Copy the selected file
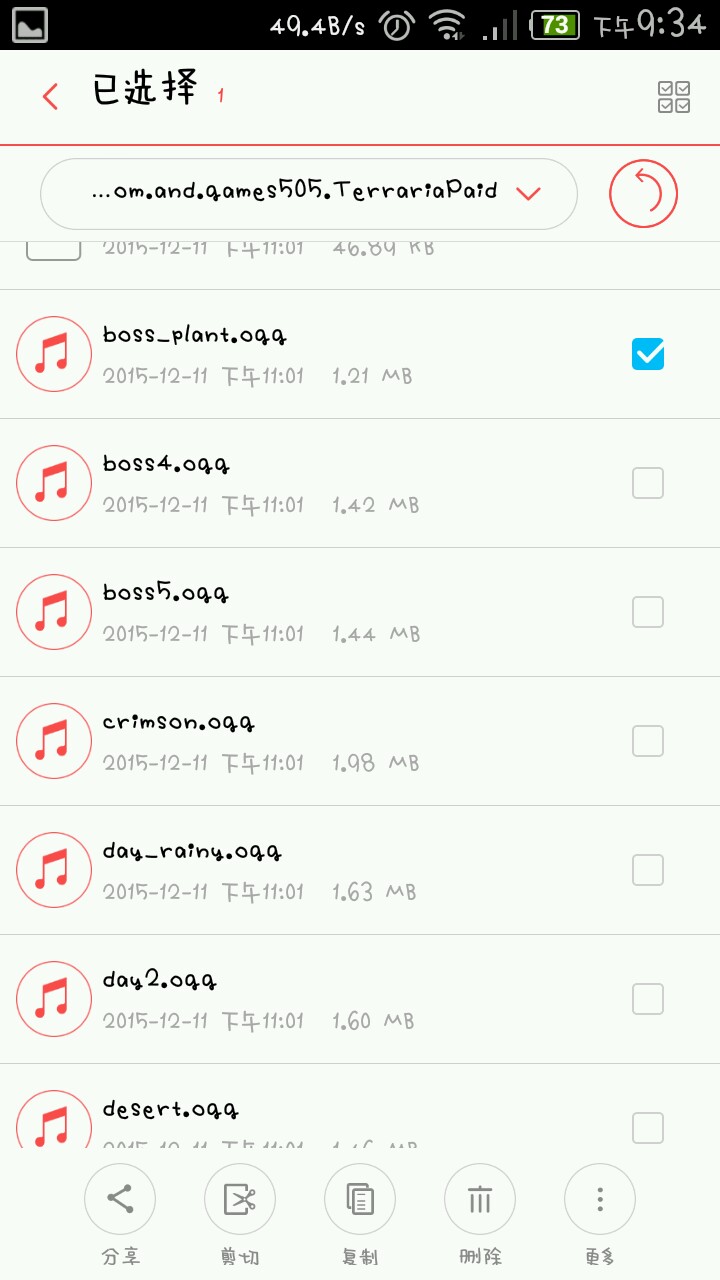 pos(360,1198)
